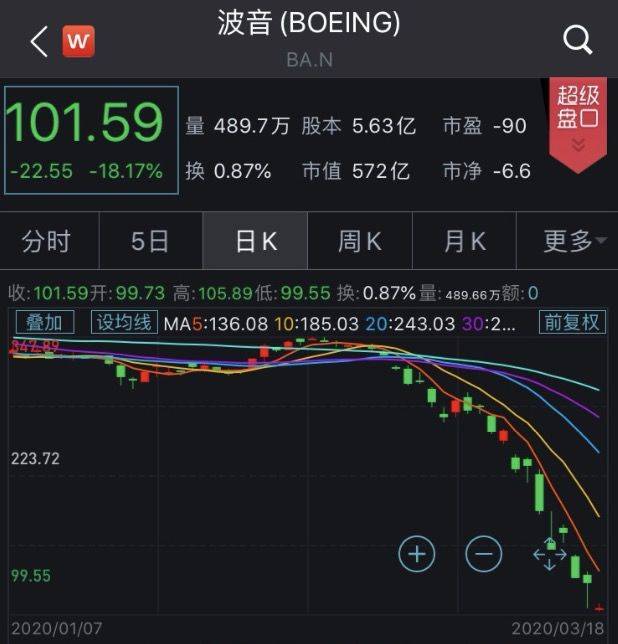The width and height of the screenshot is (618, 644).
Task: Switch to the 周K chart tab
Action: click(360, 241)
